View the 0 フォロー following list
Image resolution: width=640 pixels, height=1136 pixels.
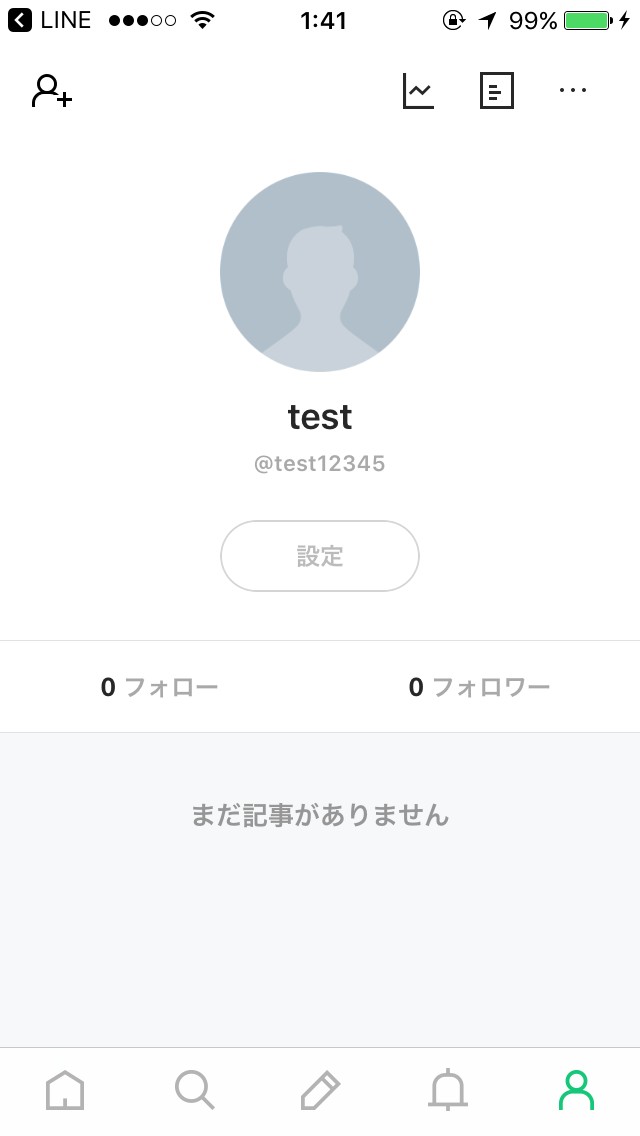[x=160, y=687]
